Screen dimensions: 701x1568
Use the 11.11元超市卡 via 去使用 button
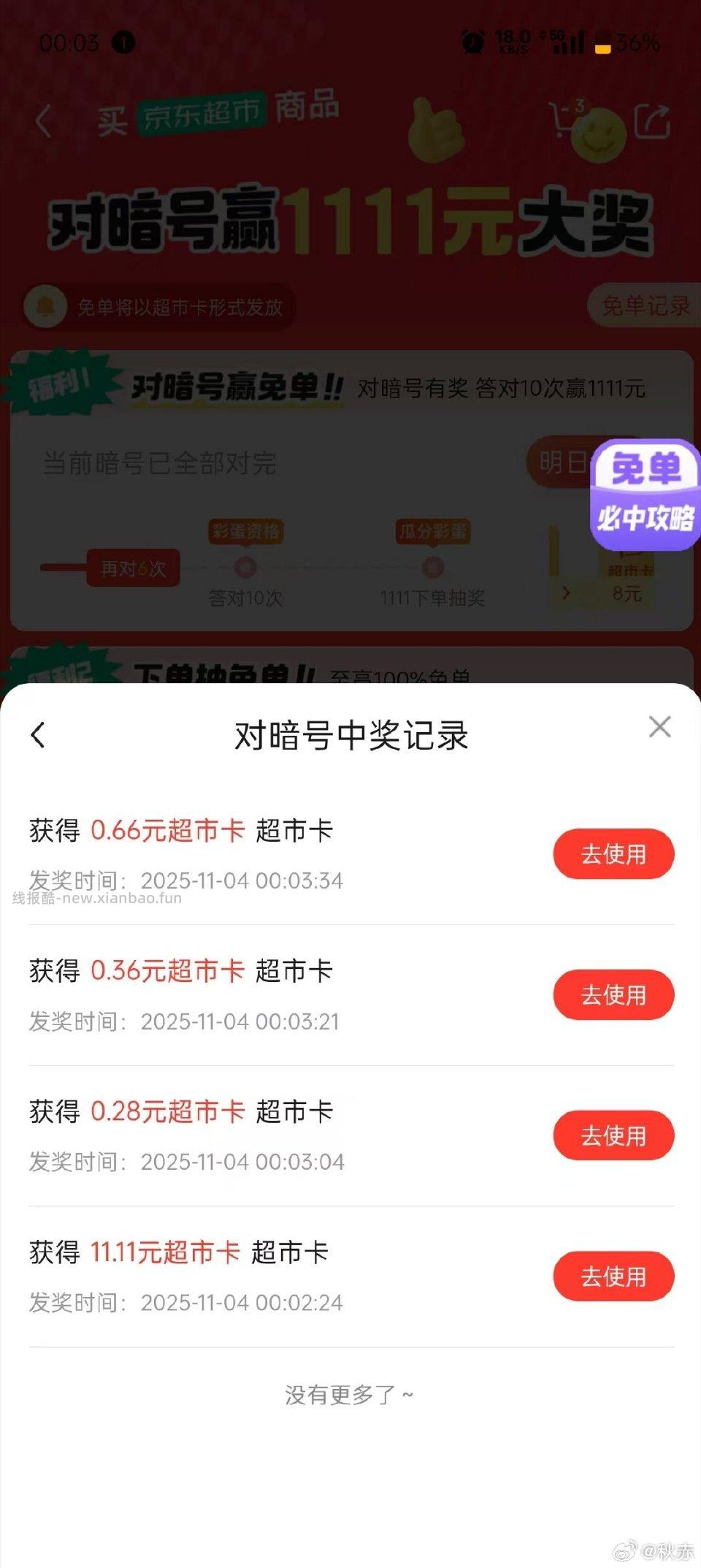(614, 1276)
